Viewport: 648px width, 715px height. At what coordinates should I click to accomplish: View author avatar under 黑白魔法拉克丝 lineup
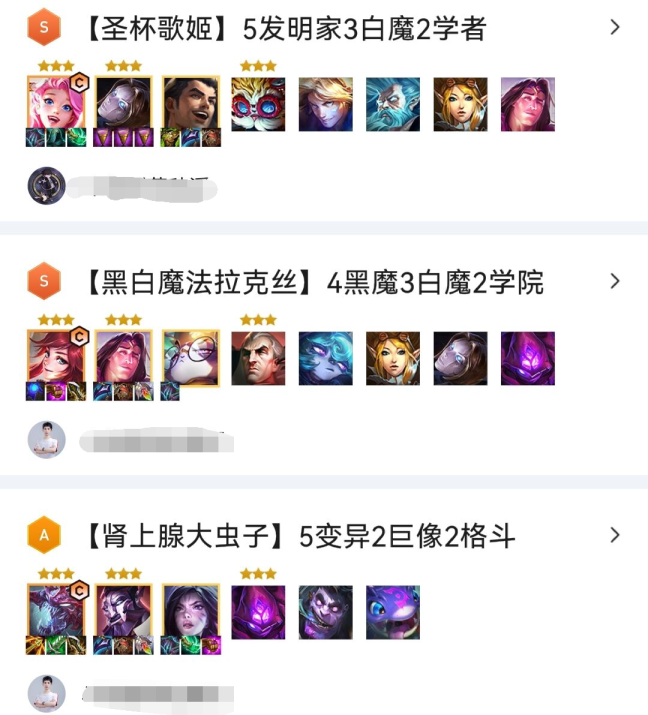click(46, 440)
